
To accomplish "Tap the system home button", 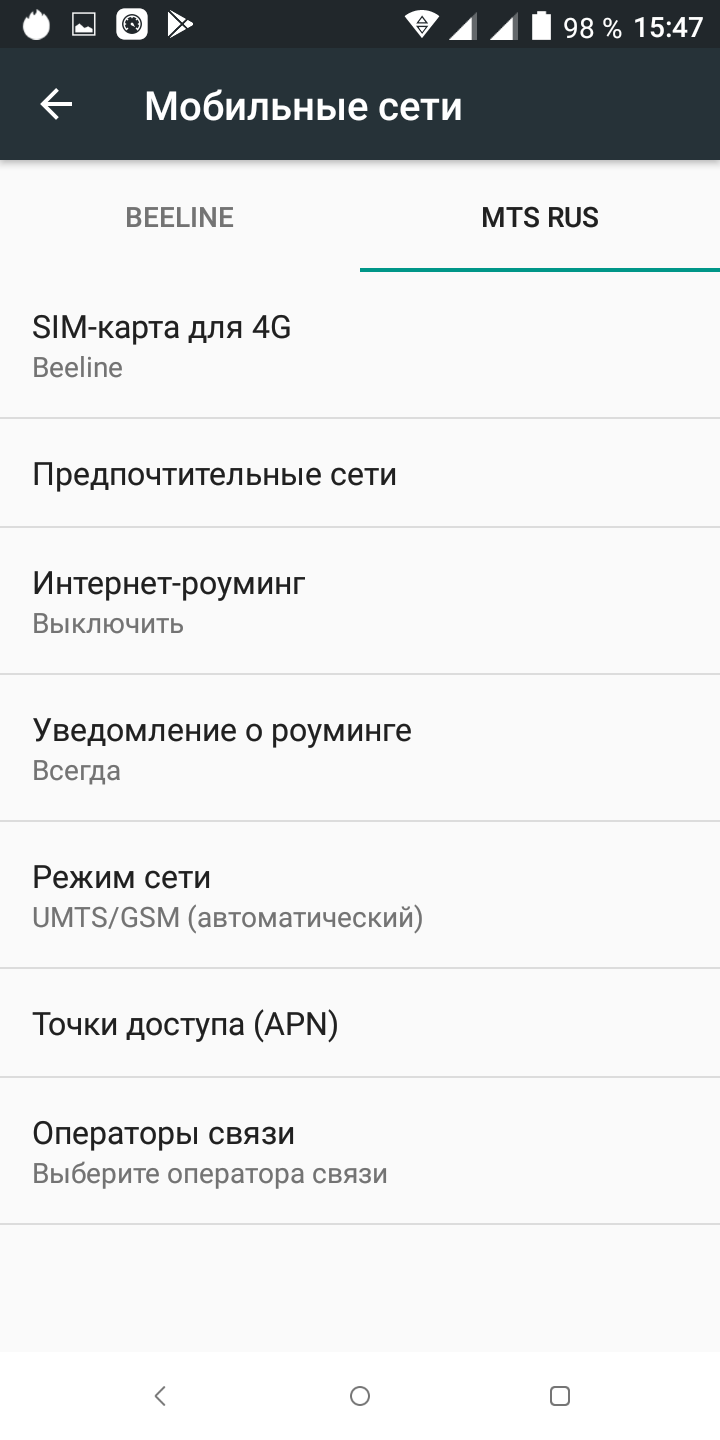I will [x=360, y=1396].
